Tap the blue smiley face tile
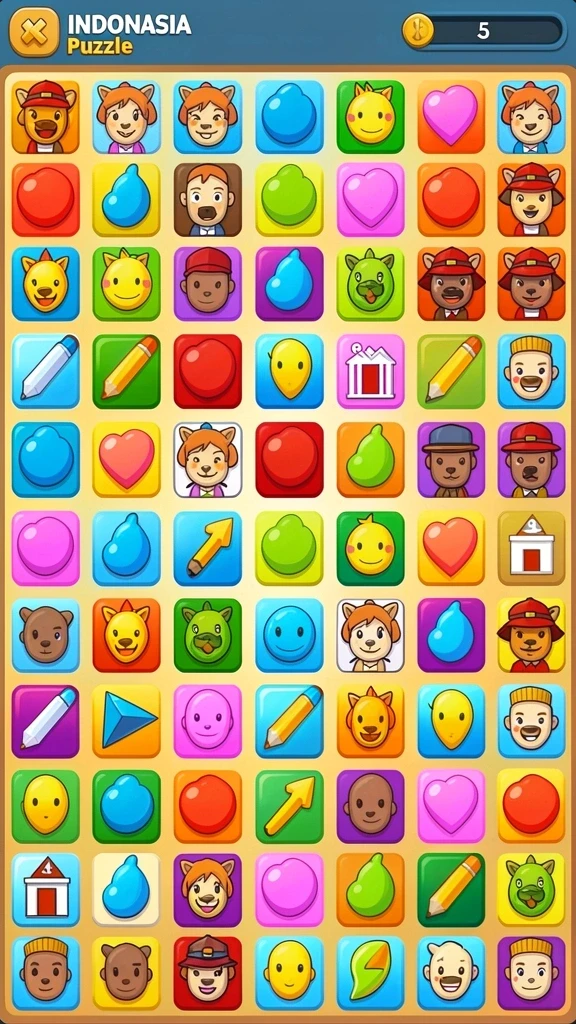The height and width of the screenshot is (1024, 576). (289, 635)
